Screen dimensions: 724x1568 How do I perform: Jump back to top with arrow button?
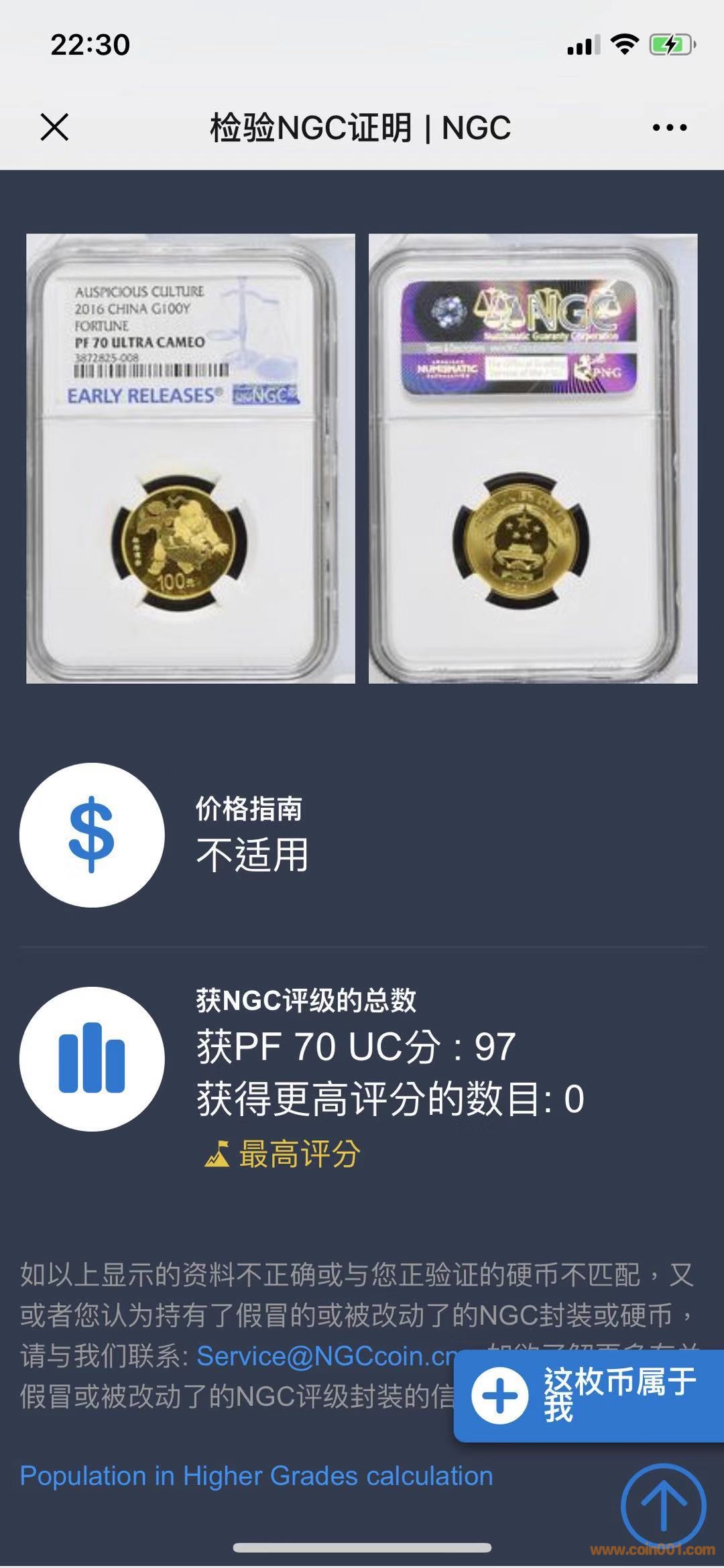[x=663, y=1505]
